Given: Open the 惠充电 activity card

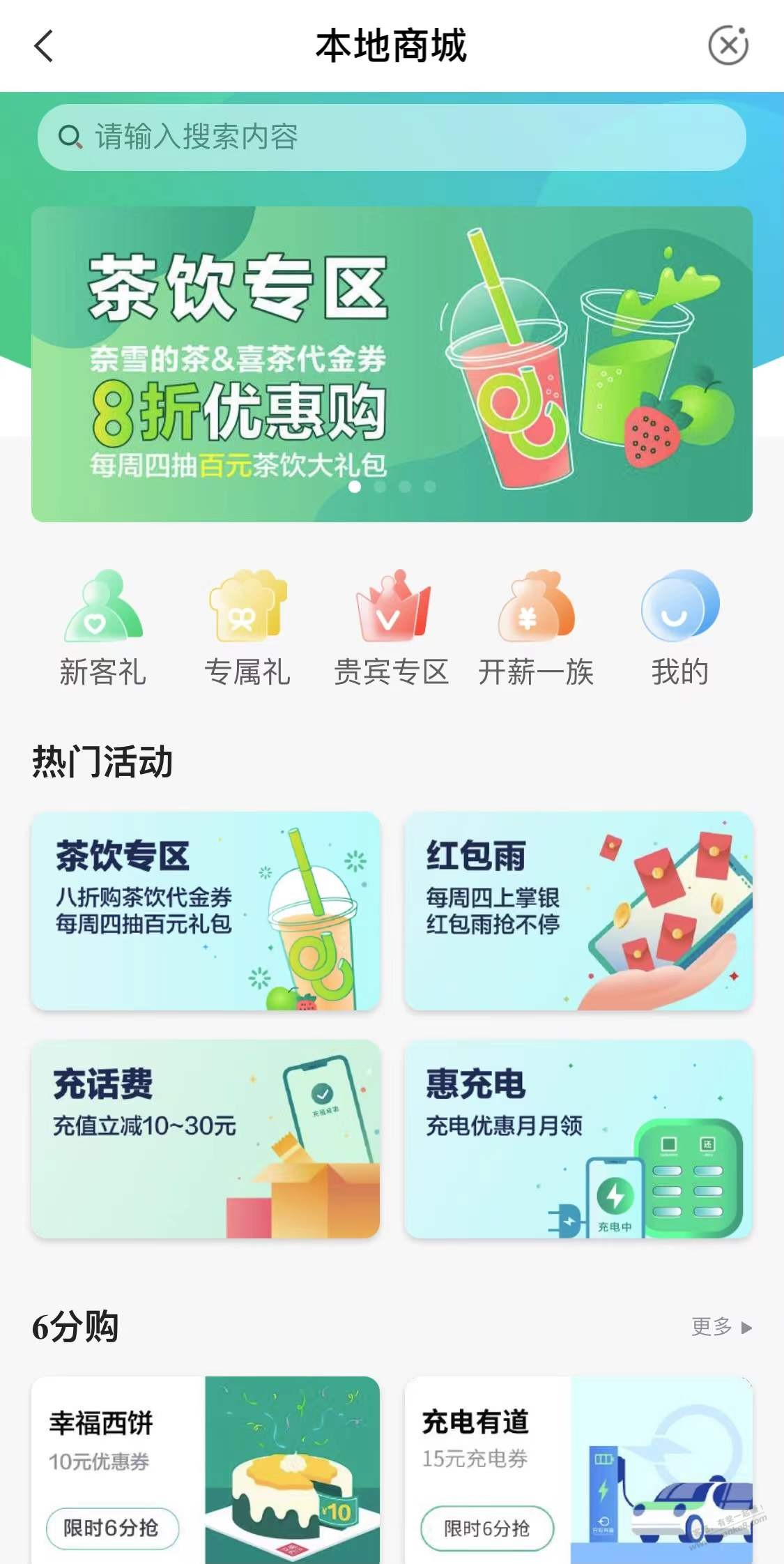Looking at the screenshot, I should click(578, 1139).
